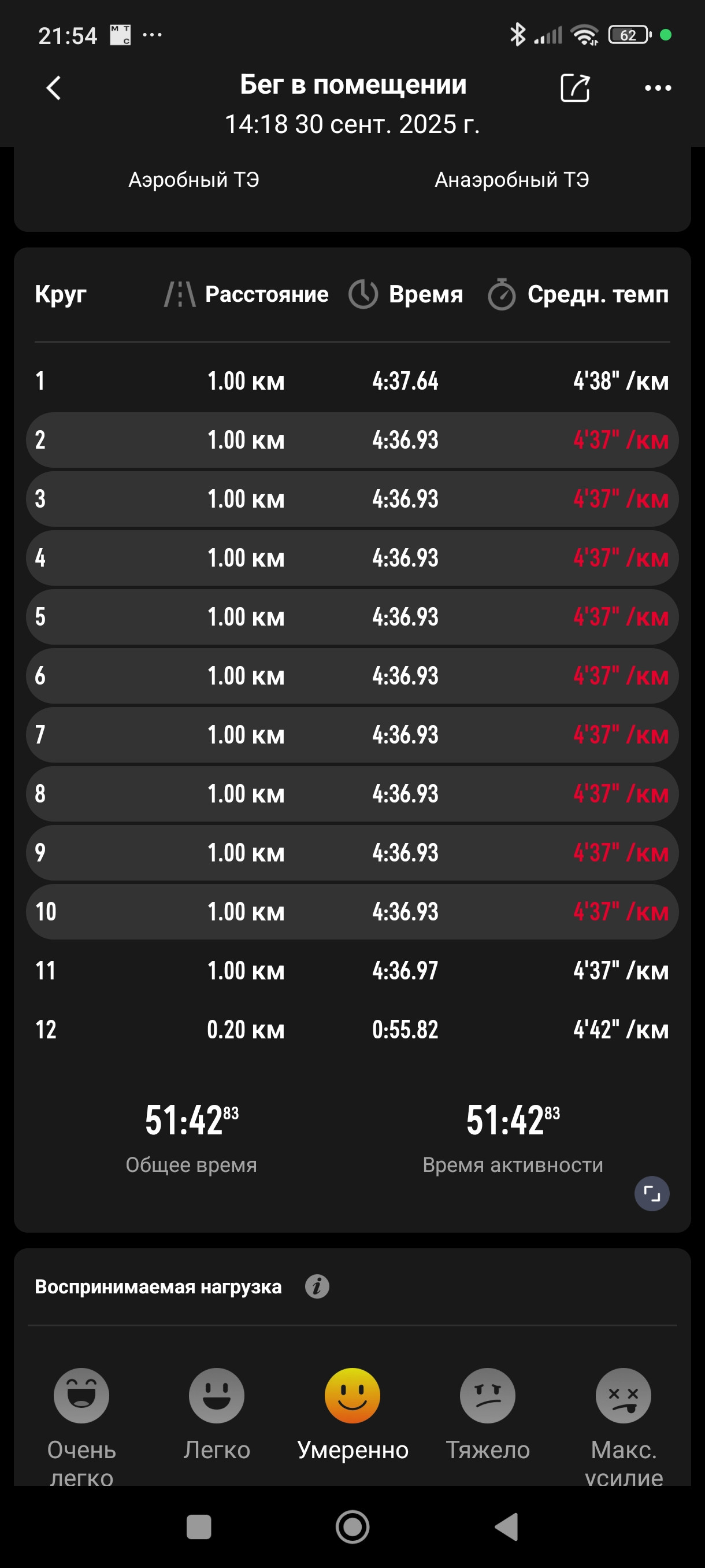Open perceived exertion info icon
Image resolution: width=705 pixels, height=1568 pixels.
317,1287
